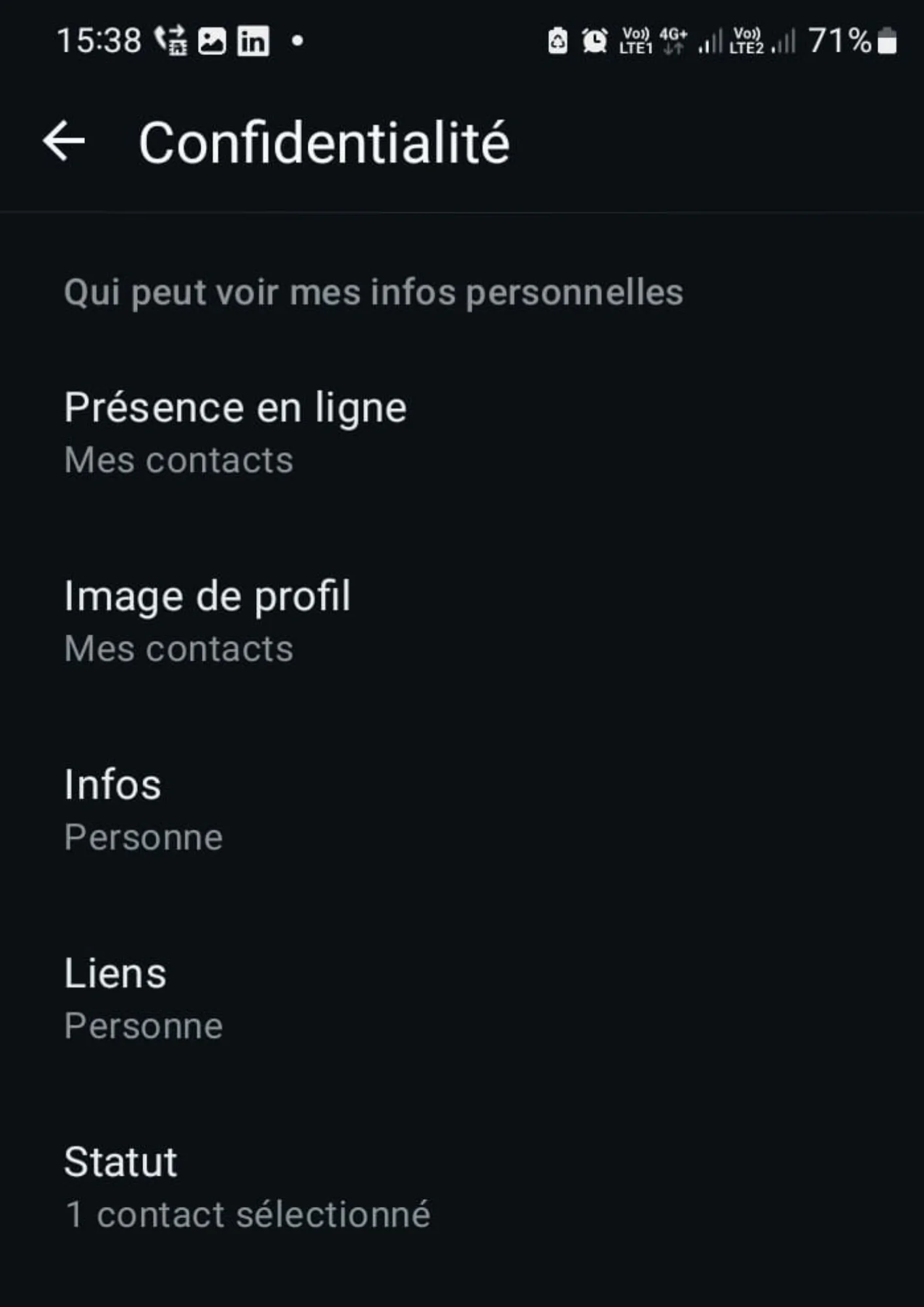This screenshot has width=924, height=1307.
Task: Open the Image de profil setting
Action: tap(208, 621)
